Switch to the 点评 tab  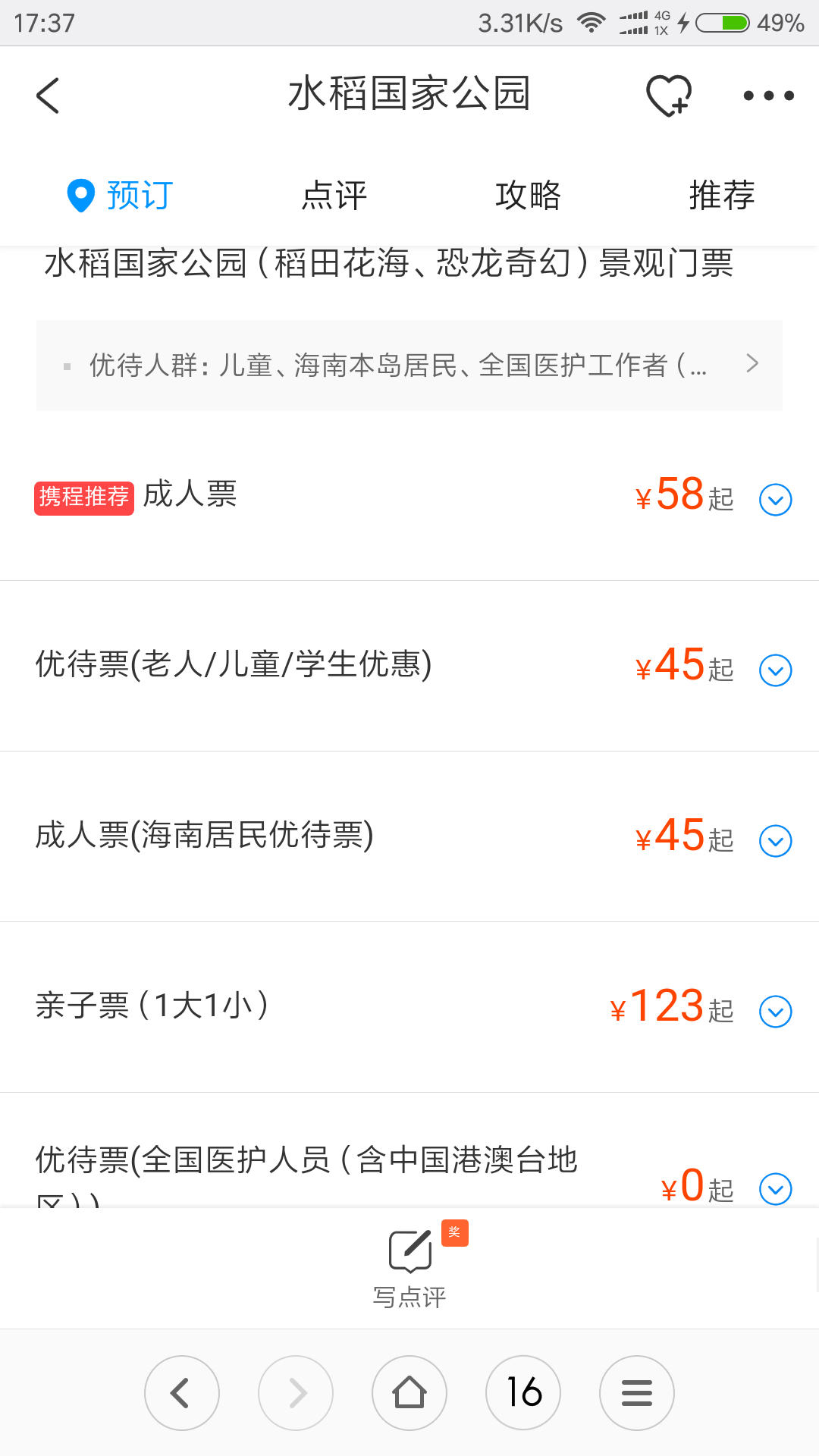tap(334, 196)
